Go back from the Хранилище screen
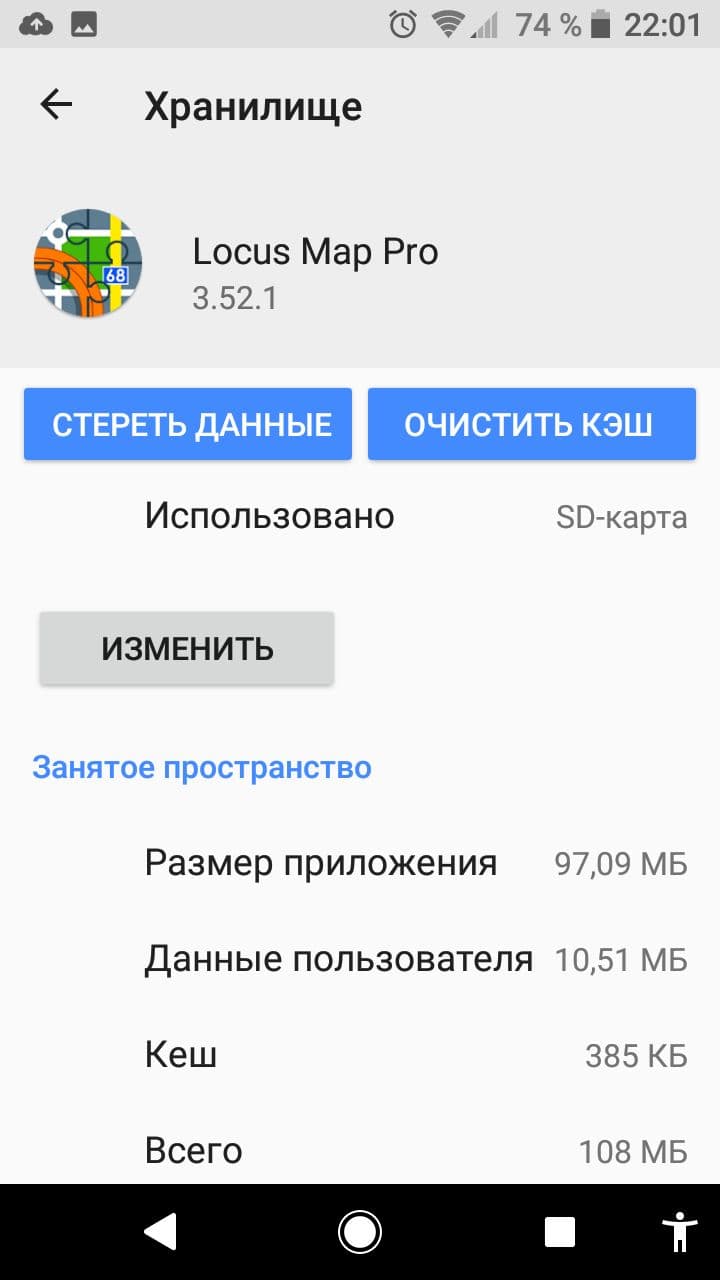The height and width of the screenshot is (1280, 720). [x=56, y=105]
